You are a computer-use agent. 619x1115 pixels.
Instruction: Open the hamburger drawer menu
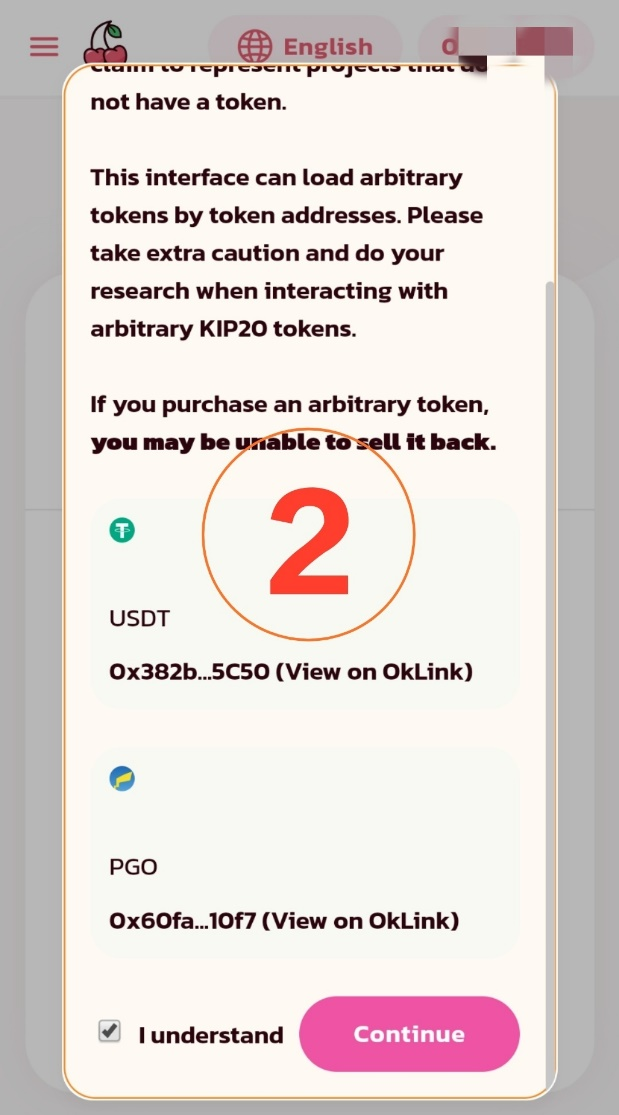pos(44,47)
